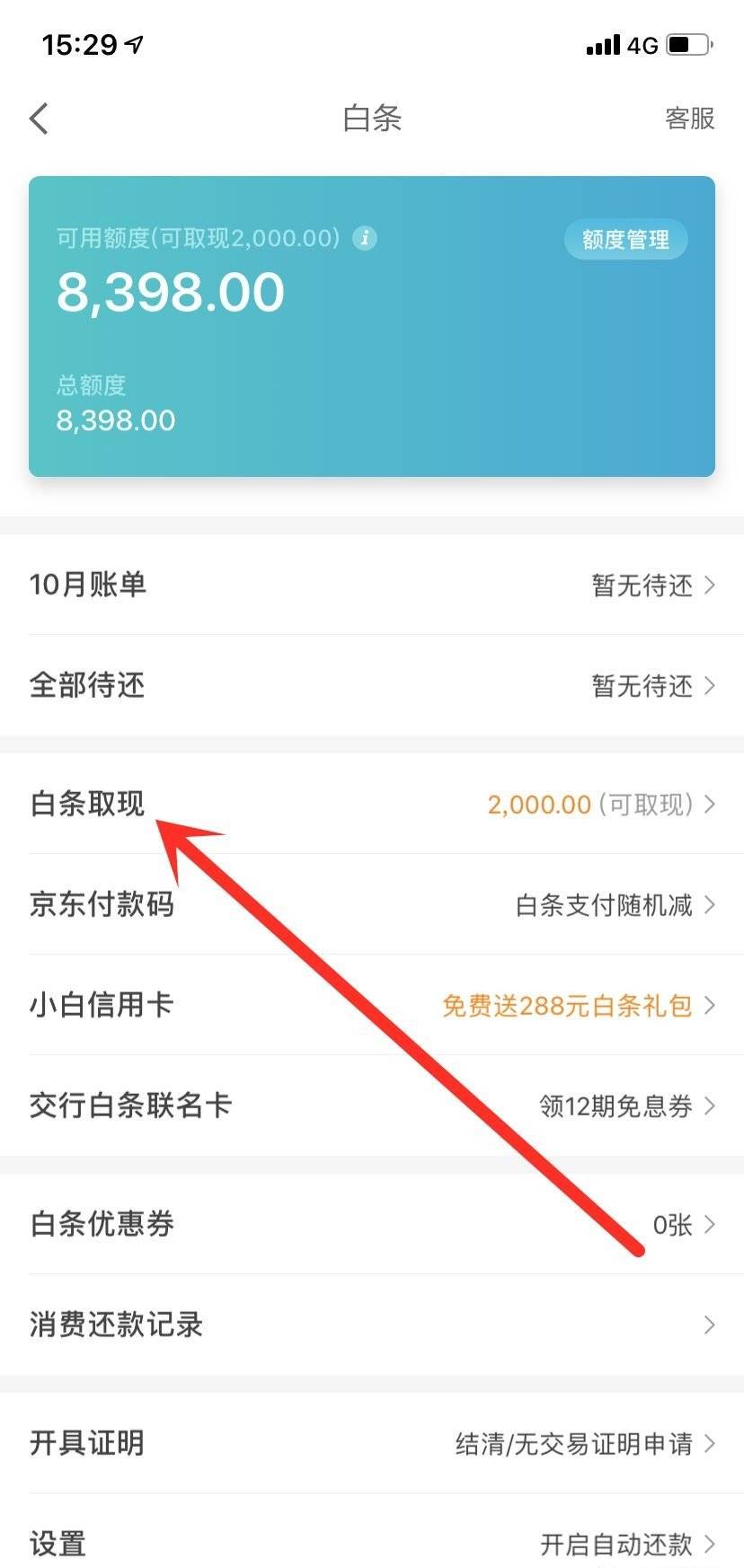Open 京东付款码 payment code
Viewport: 744px width, 1568px height.
tap(372, 904)
